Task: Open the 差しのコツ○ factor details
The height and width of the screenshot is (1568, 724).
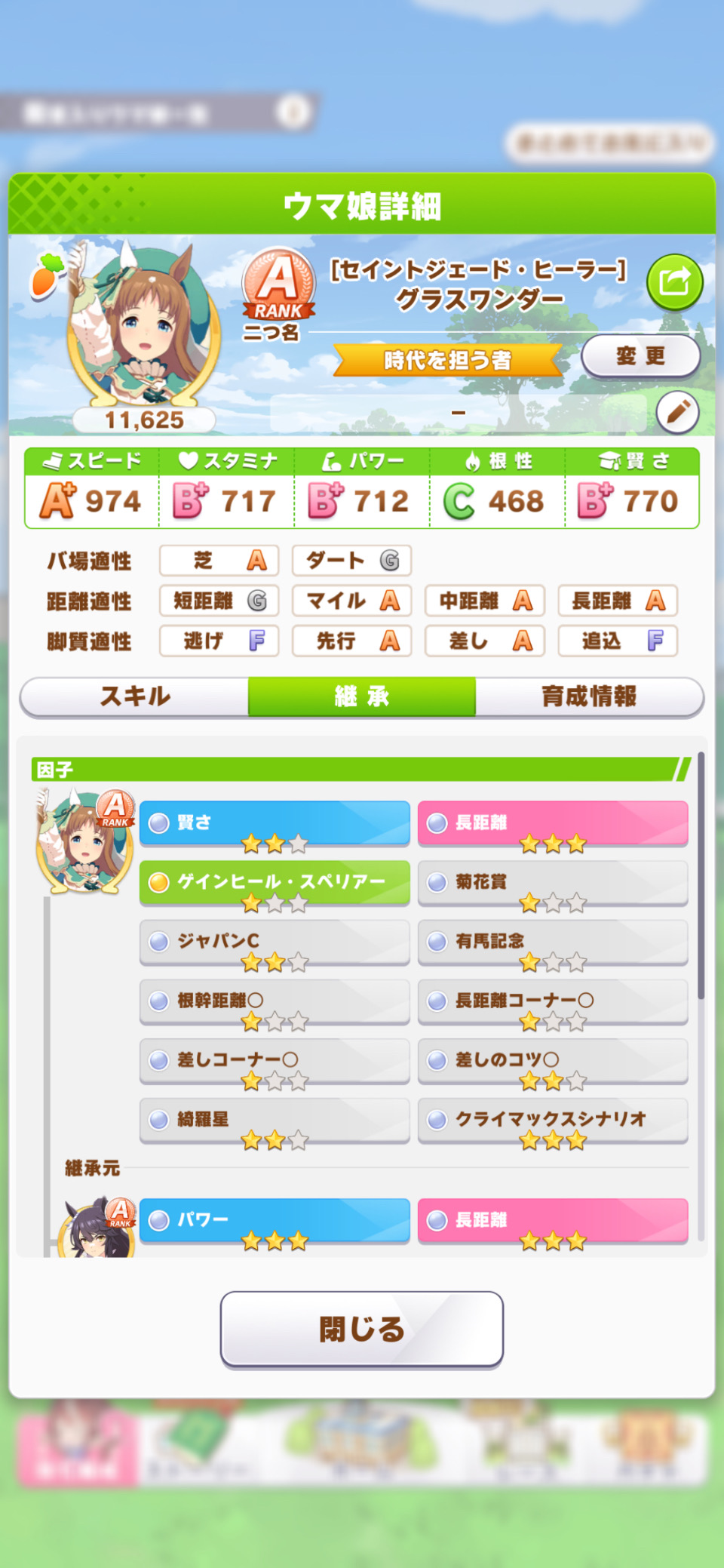Action: 553,1060
